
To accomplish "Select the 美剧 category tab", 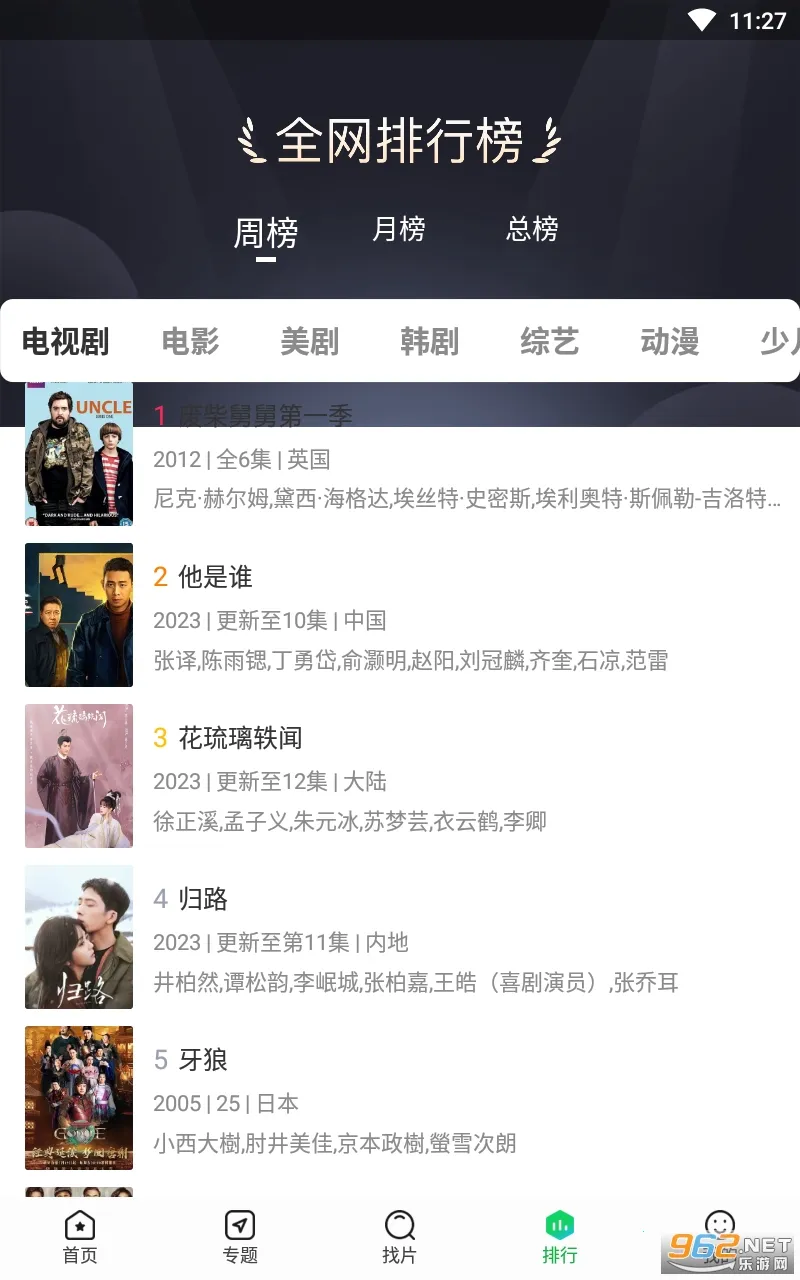I will [310, 342].
